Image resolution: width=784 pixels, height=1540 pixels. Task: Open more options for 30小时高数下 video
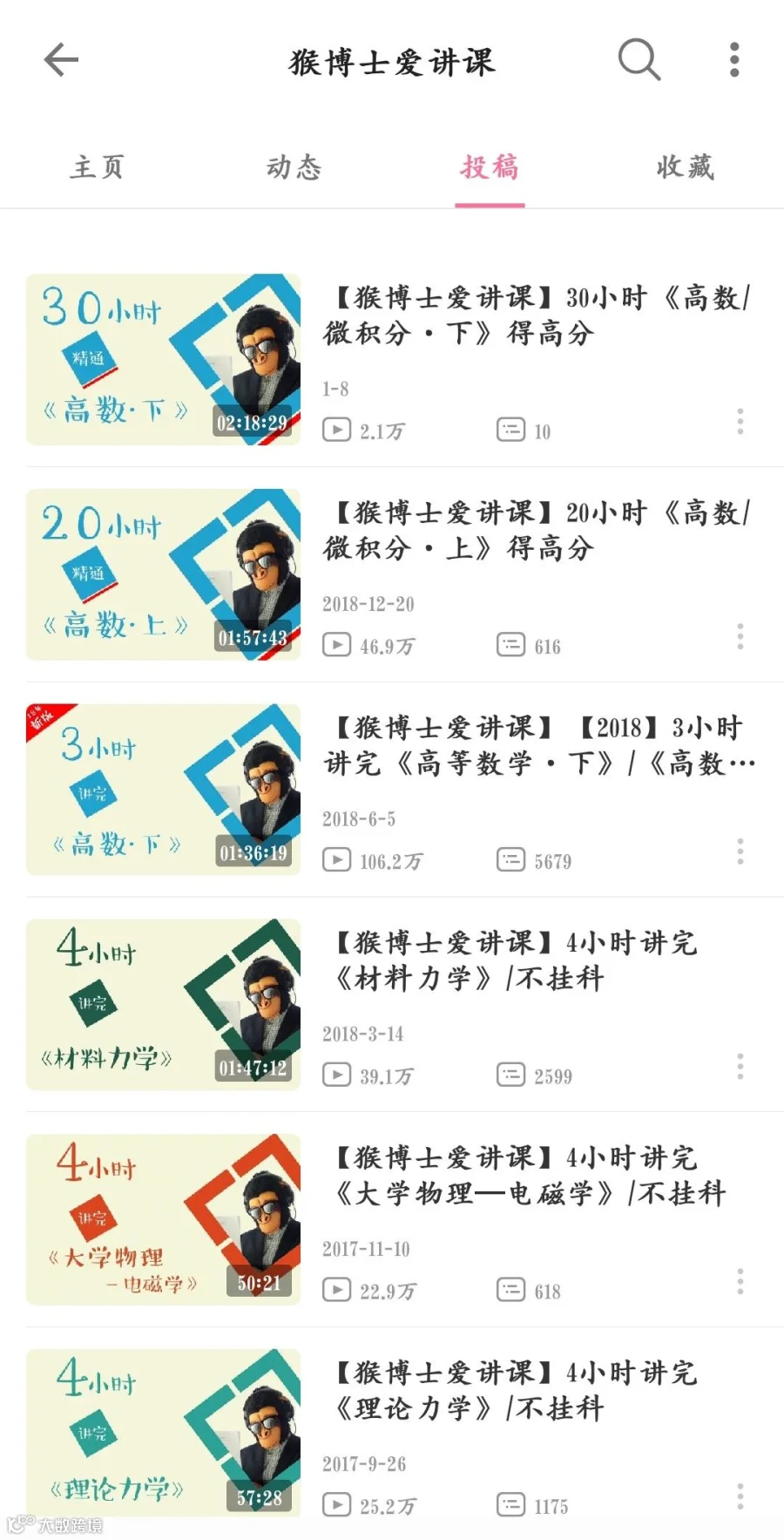pos(740,422)
